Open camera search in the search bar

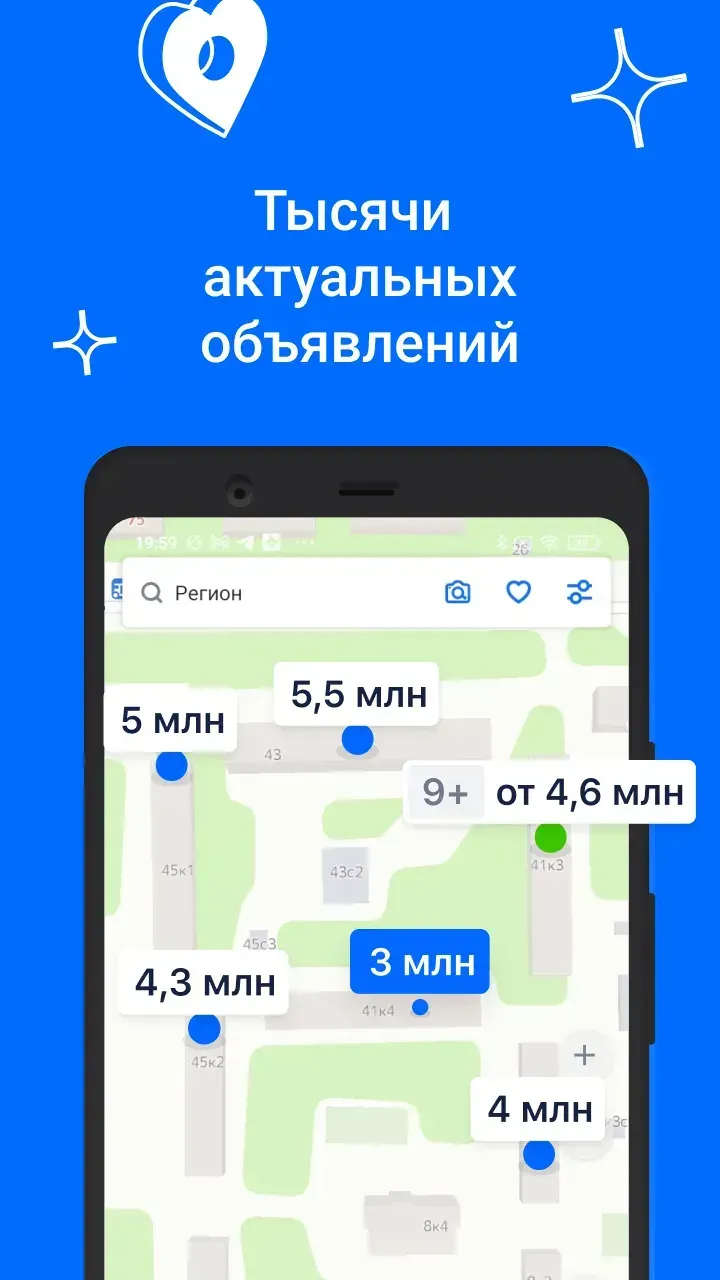[x=456, y=592]
